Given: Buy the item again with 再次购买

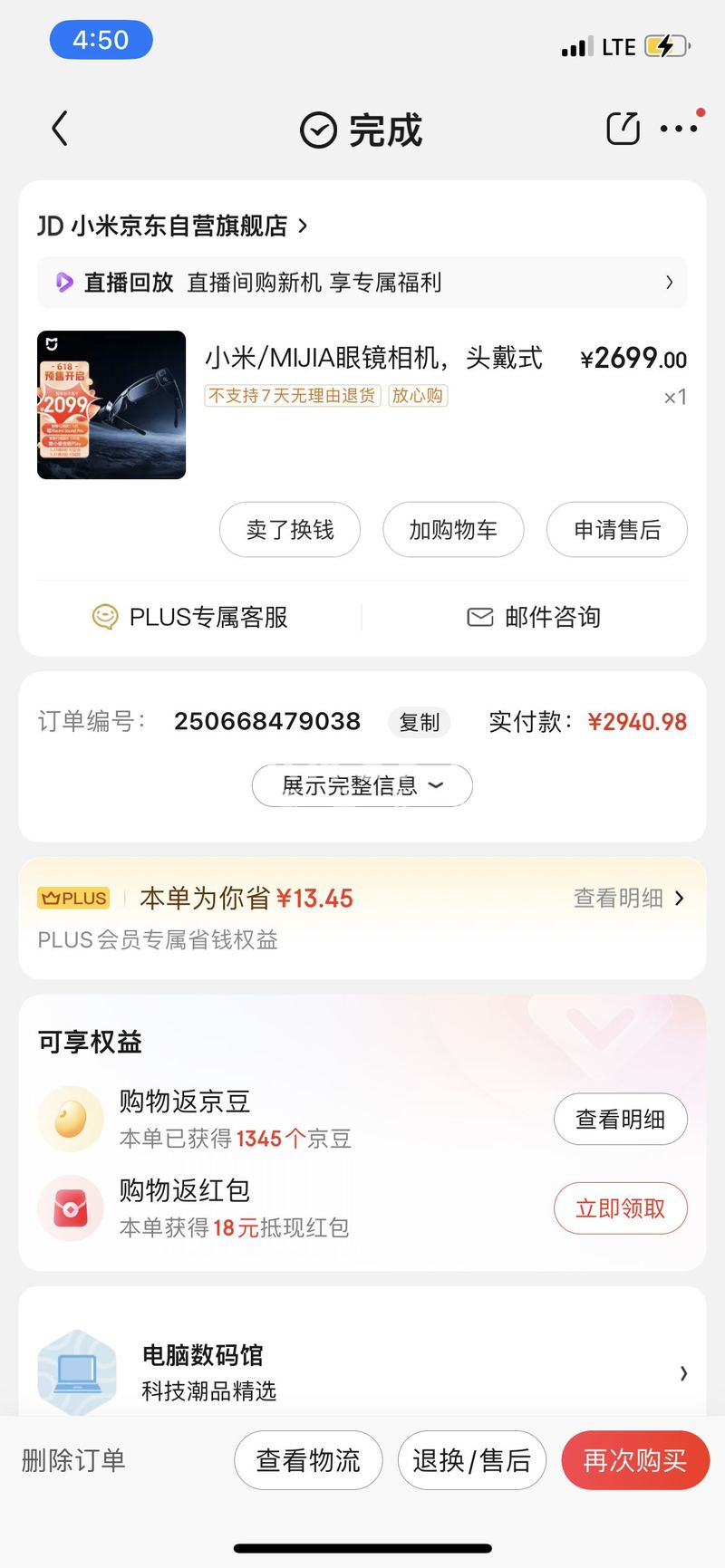Looking at the screenshot, I should point(634,1460).
